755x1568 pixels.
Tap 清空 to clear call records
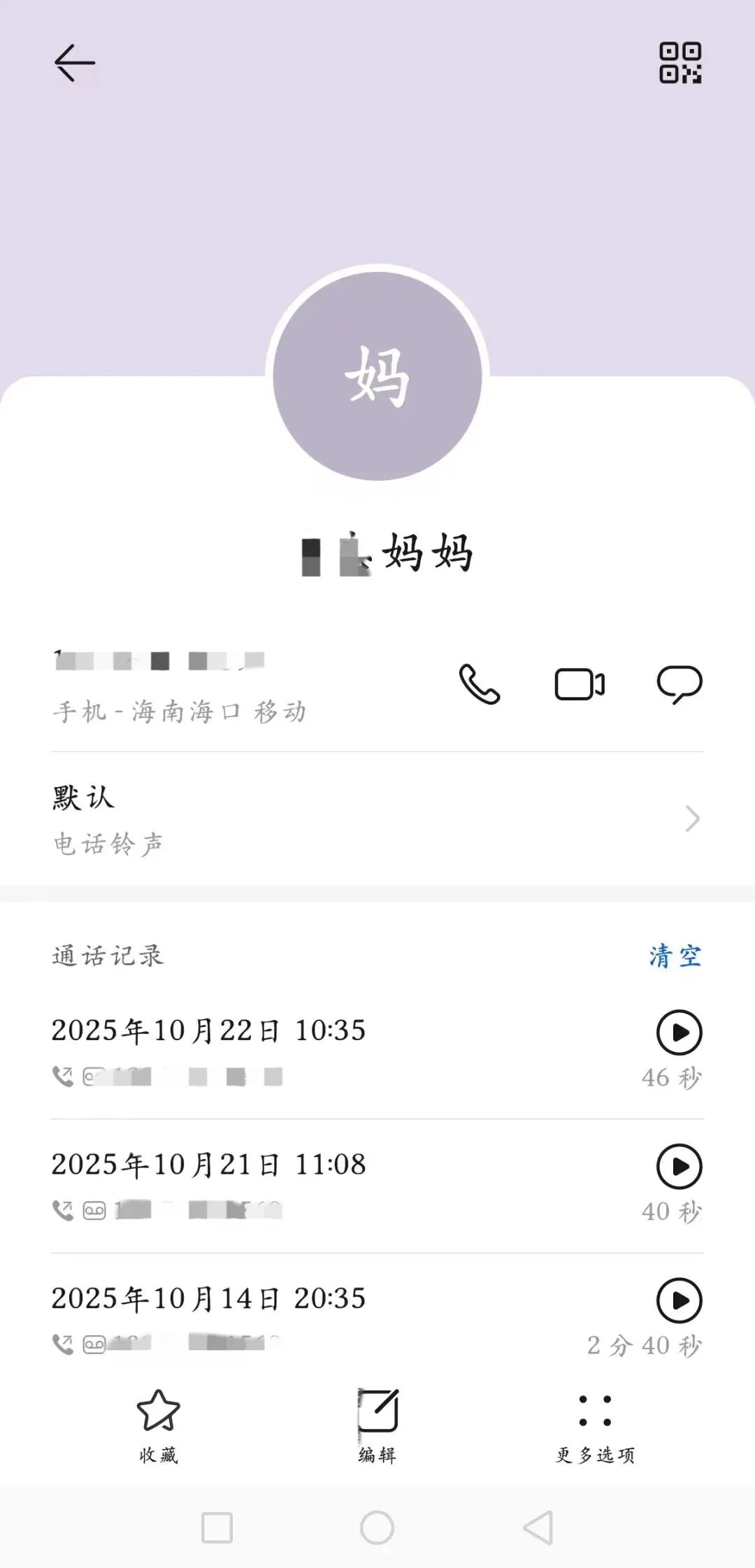(x=675, y=956)
